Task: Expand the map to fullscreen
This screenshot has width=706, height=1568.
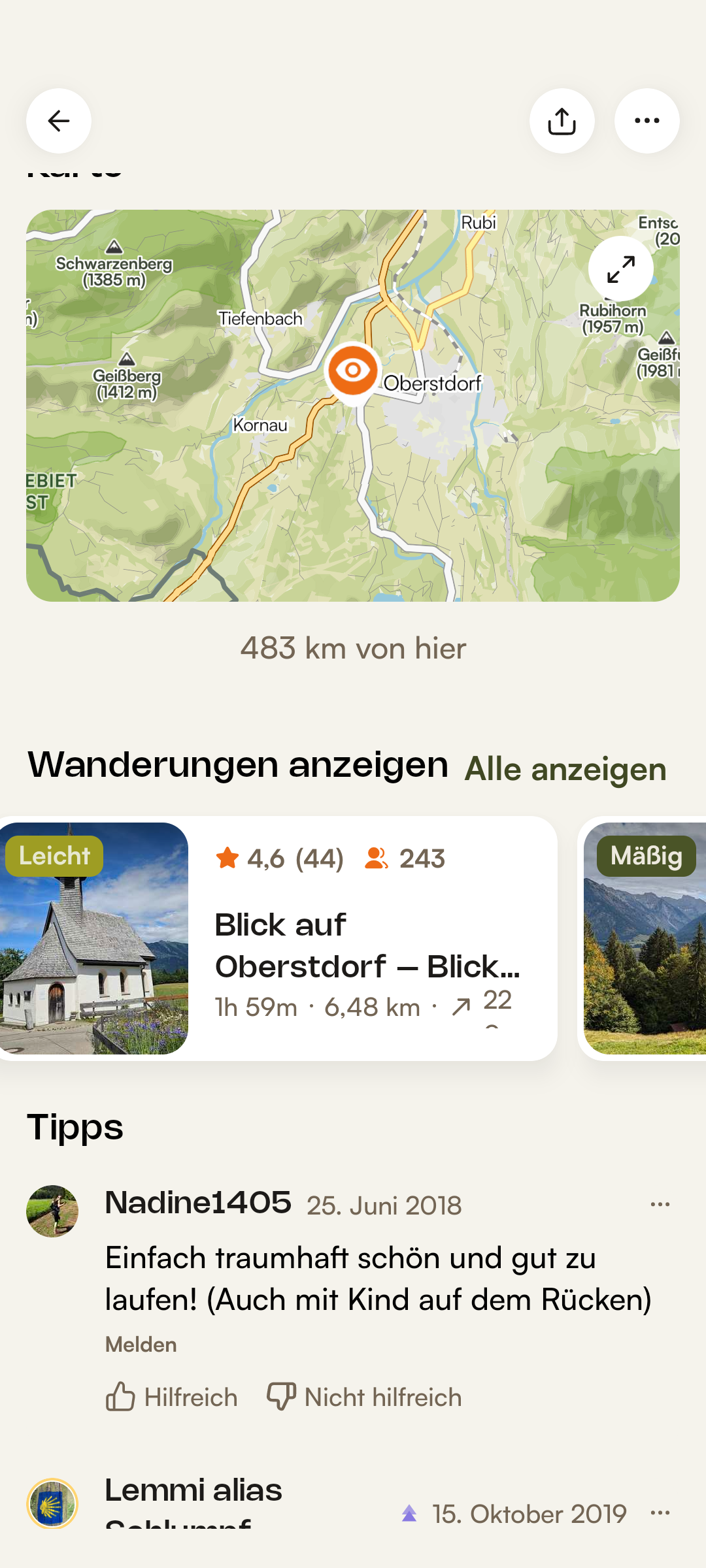Action: click(x=620, y=269)
